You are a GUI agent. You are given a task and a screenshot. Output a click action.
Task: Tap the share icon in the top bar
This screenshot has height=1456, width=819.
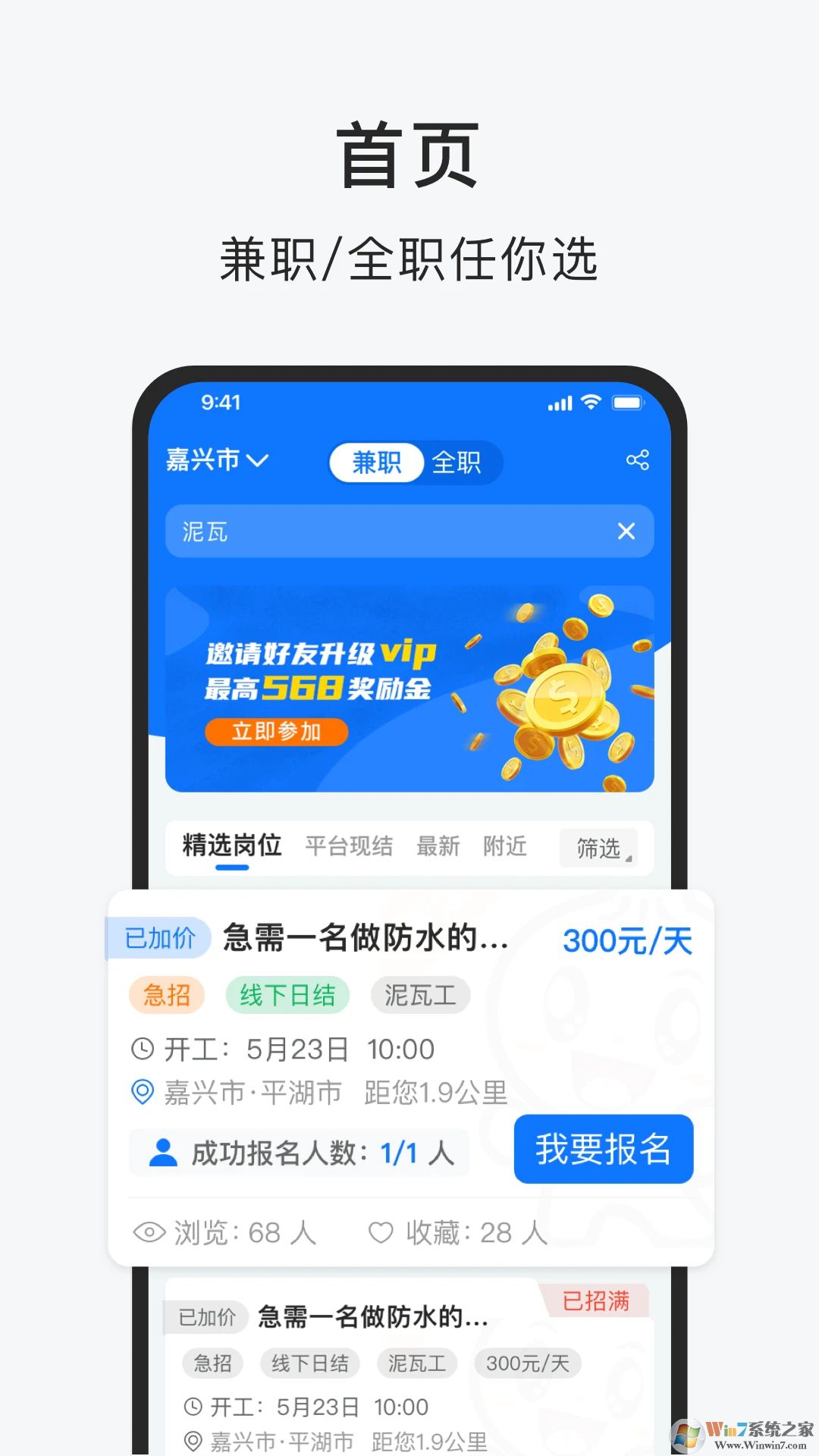click(637, 460)
